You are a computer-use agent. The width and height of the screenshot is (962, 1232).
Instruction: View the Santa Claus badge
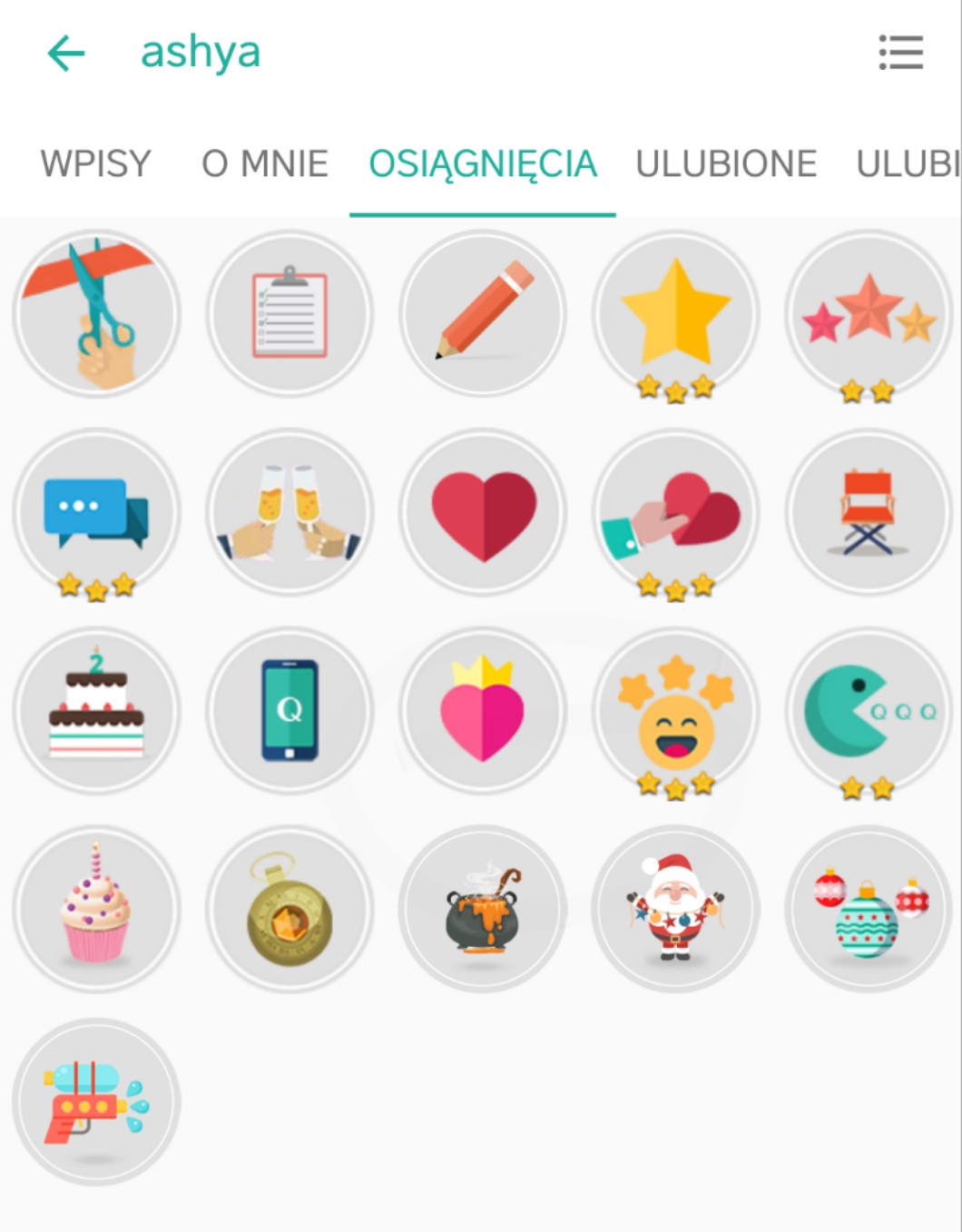coord(676,908)
